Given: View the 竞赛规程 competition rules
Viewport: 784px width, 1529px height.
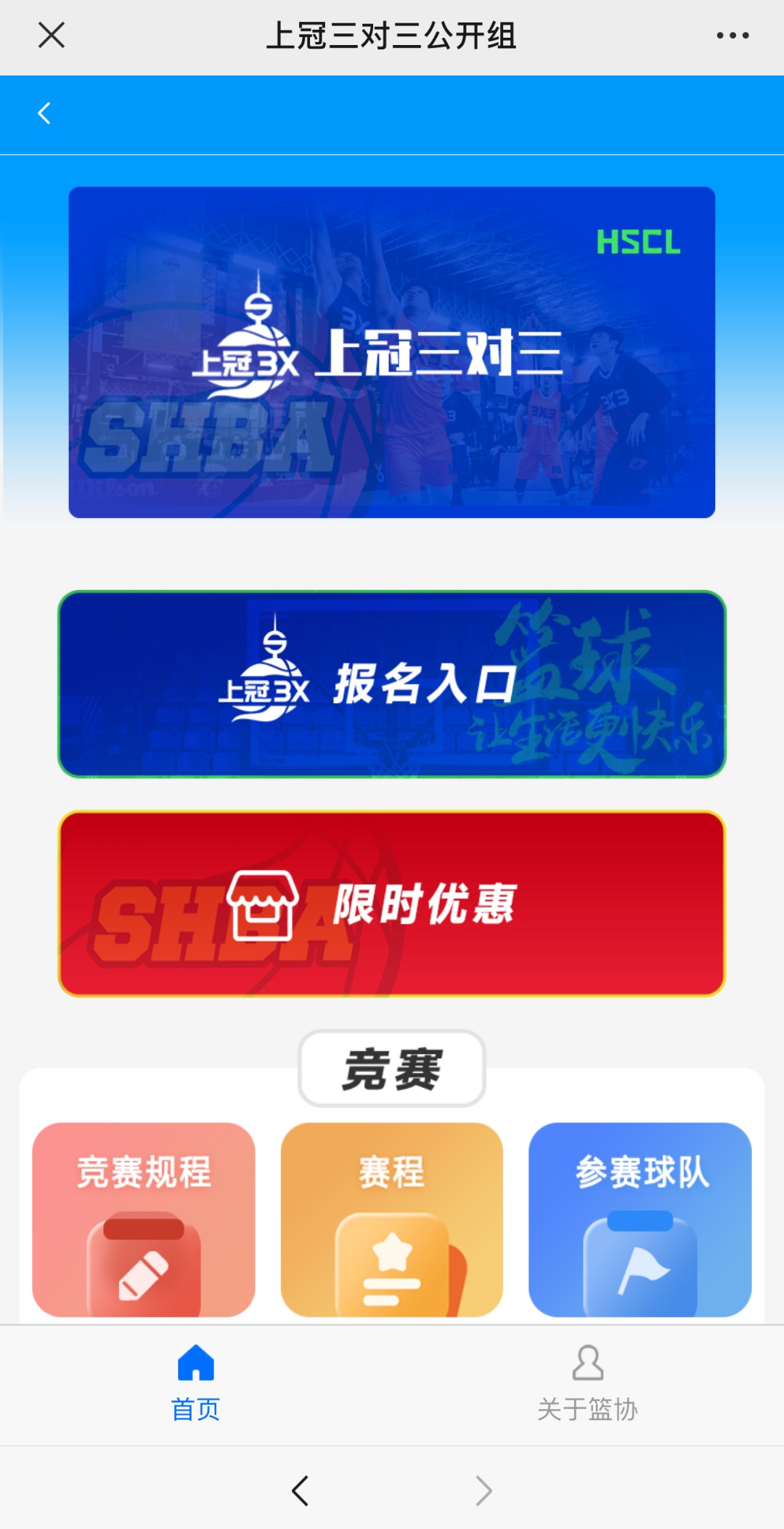Looking at the screenshot, I should pyautogui.click(x=144, y=1219).
